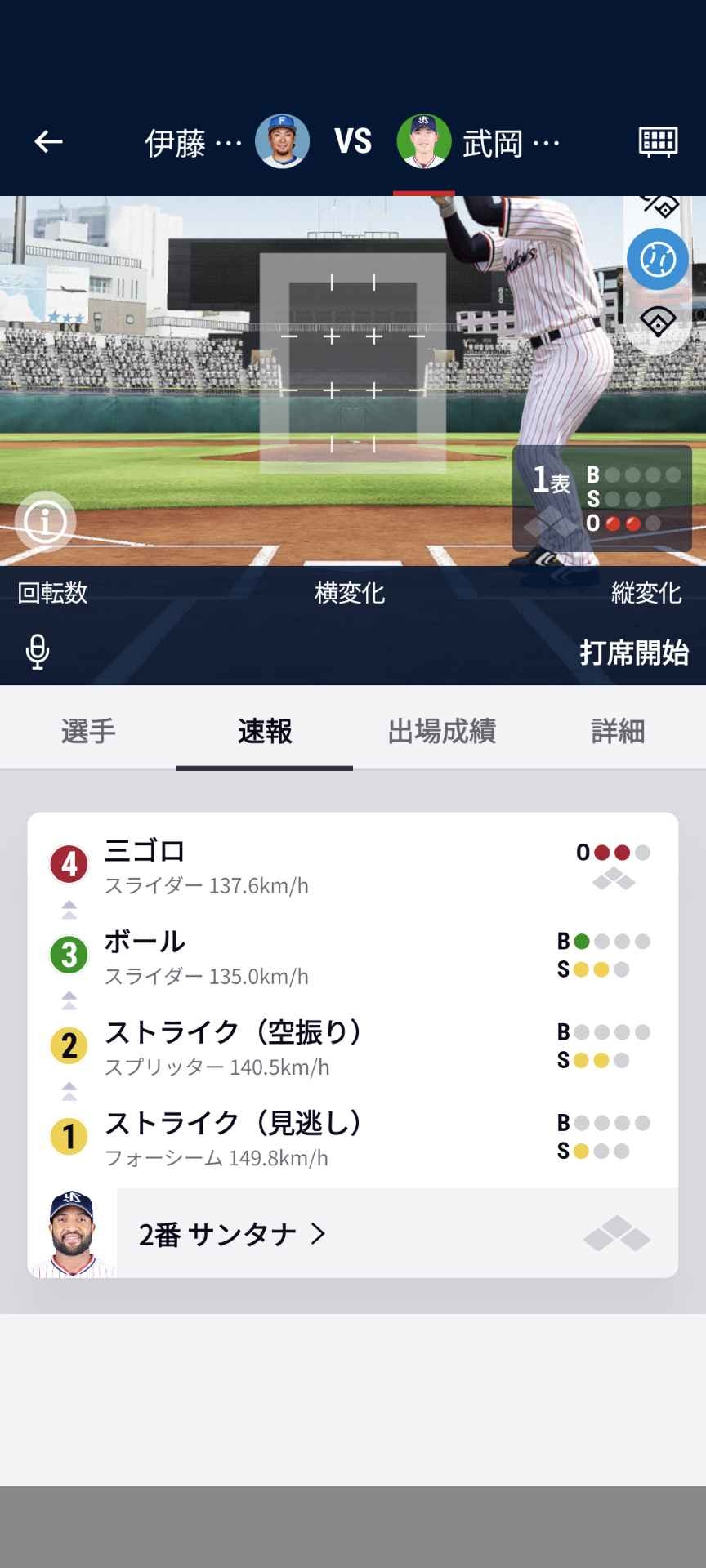Open the 出場成績 tab
The width and height of the screenshot is (706, 1568).
pos(441,731)
